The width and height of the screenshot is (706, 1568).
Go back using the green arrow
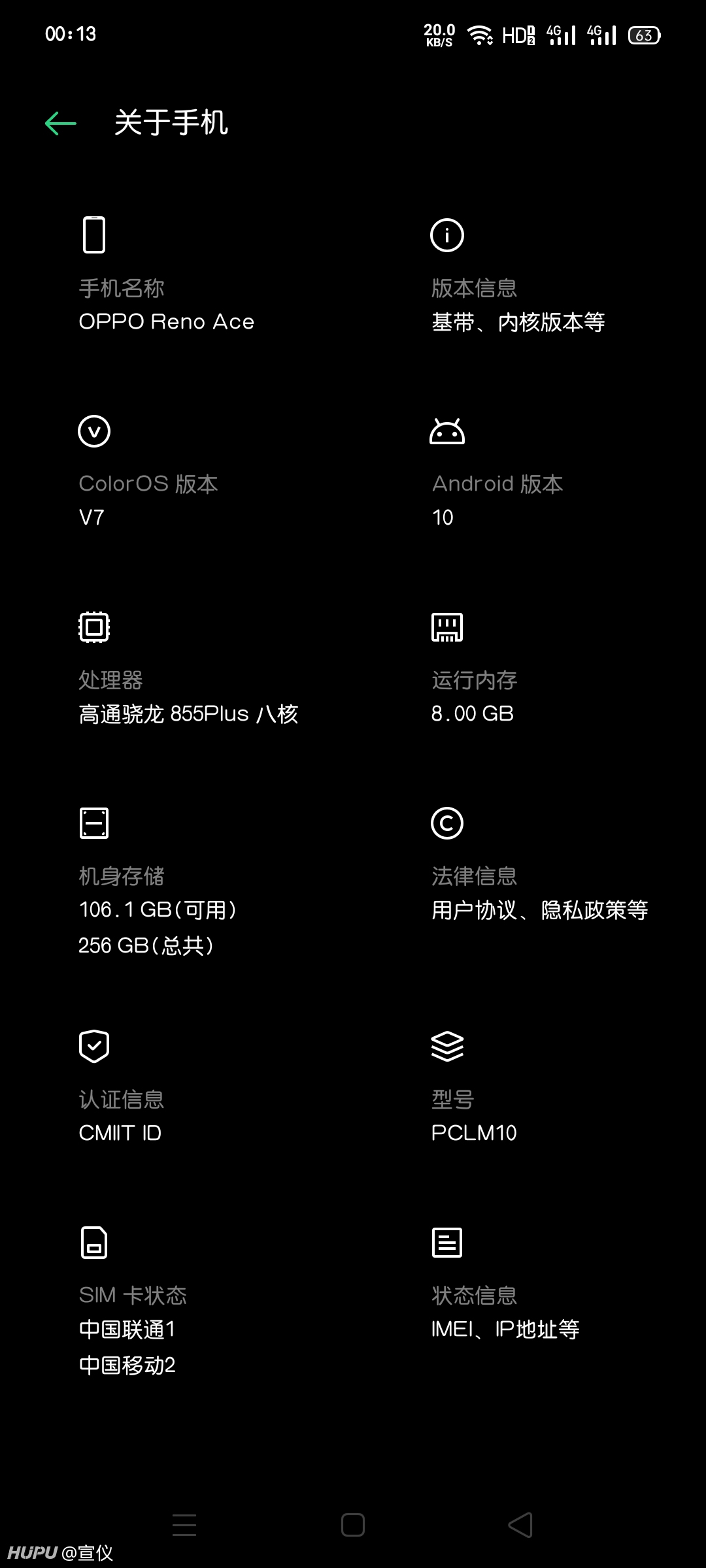tap(61, 123)
